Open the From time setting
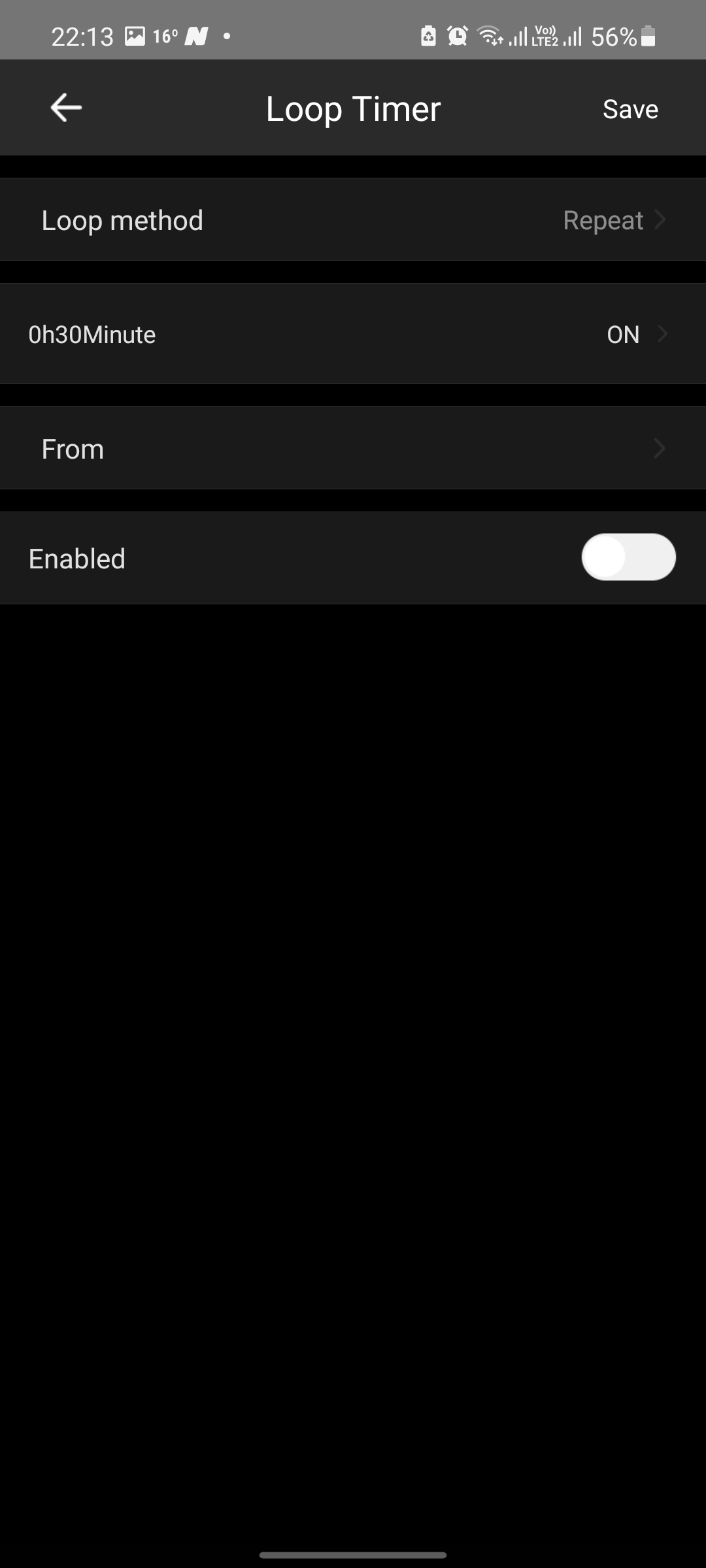This screenshot has height=1568, width=706. [353, 449]
